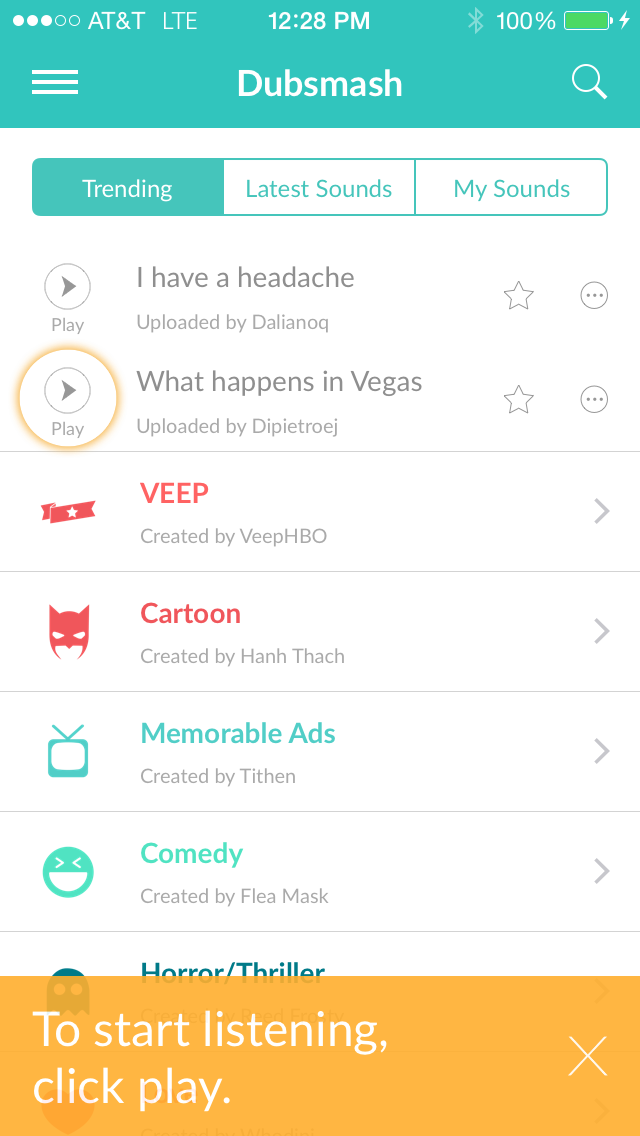Open the search magnifier
This screenshot has width=640, height=1136.
pos(589,82)
